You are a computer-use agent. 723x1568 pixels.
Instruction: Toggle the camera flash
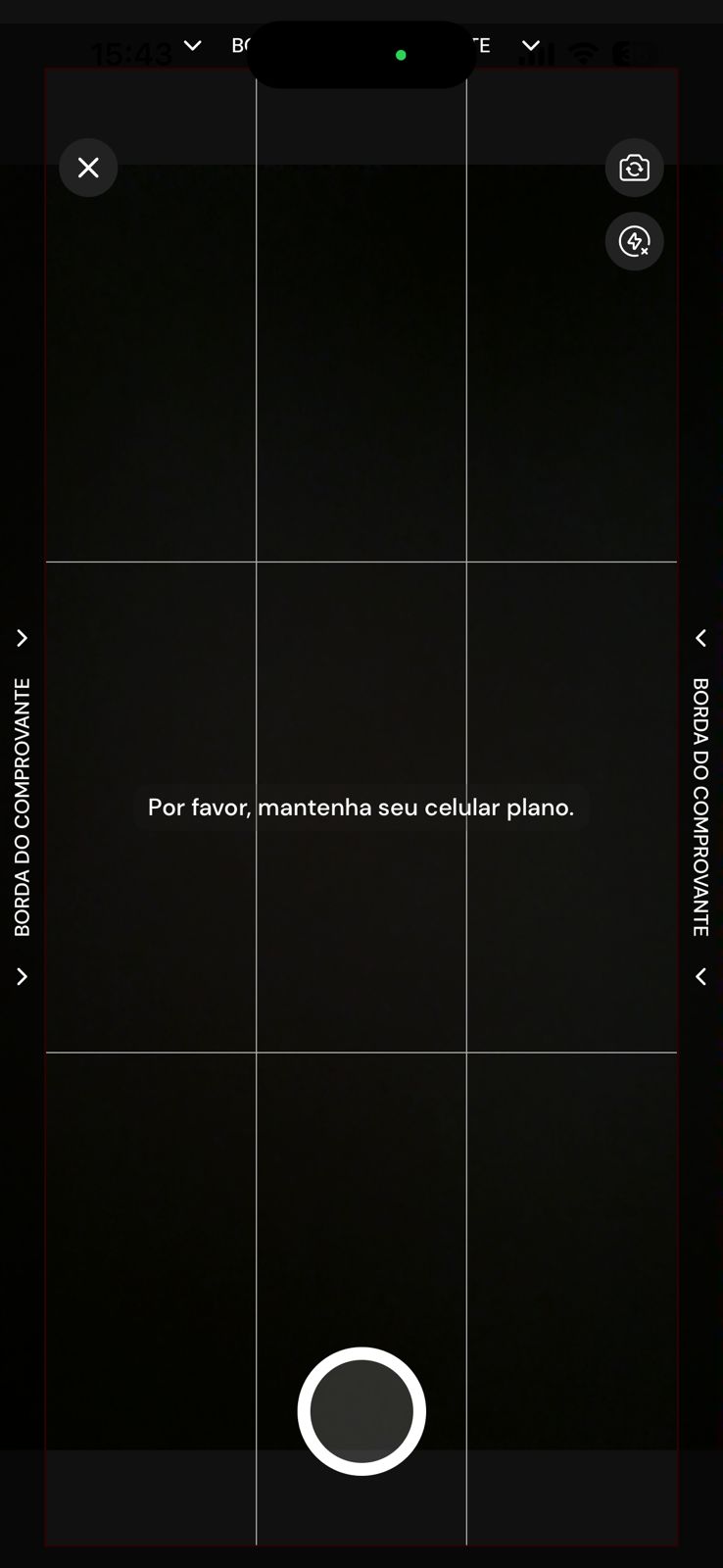[634, 241]
